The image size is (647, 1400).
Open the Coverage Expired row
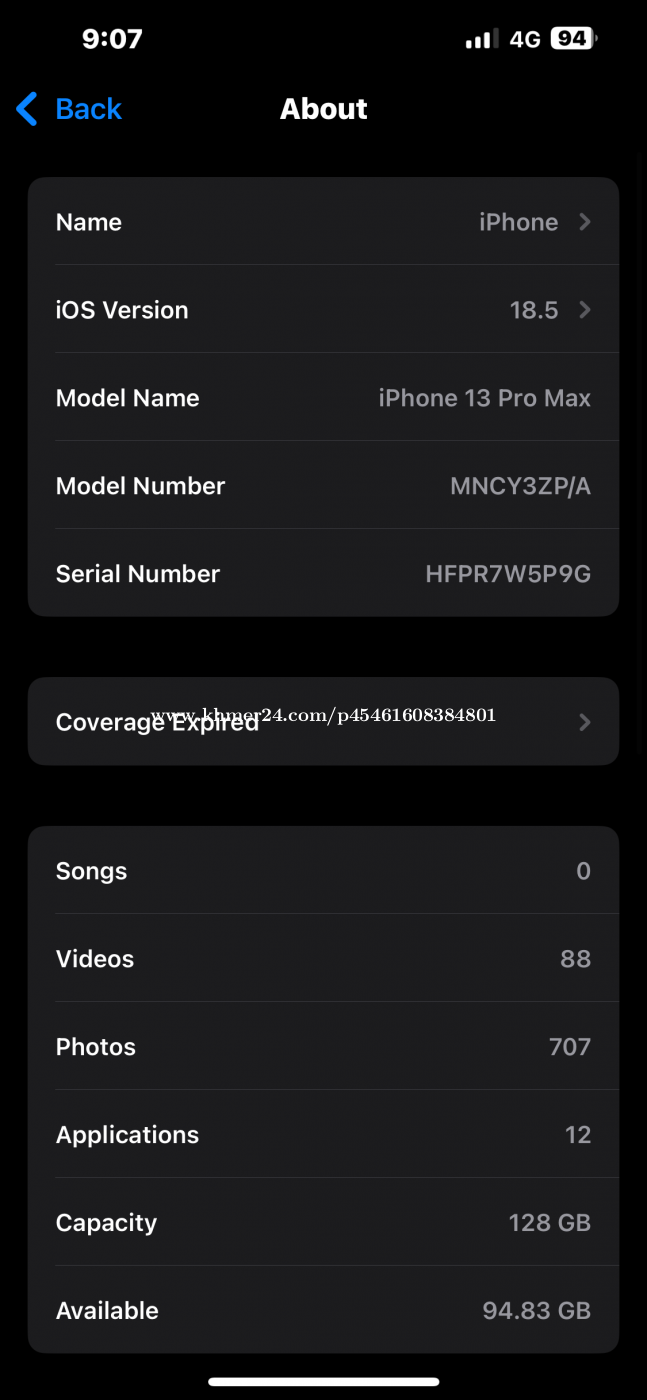tap(323, 722)
